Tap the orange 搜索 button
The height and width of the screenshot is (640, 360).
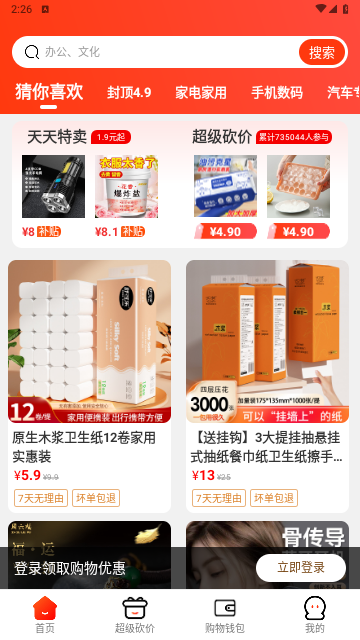322,52
